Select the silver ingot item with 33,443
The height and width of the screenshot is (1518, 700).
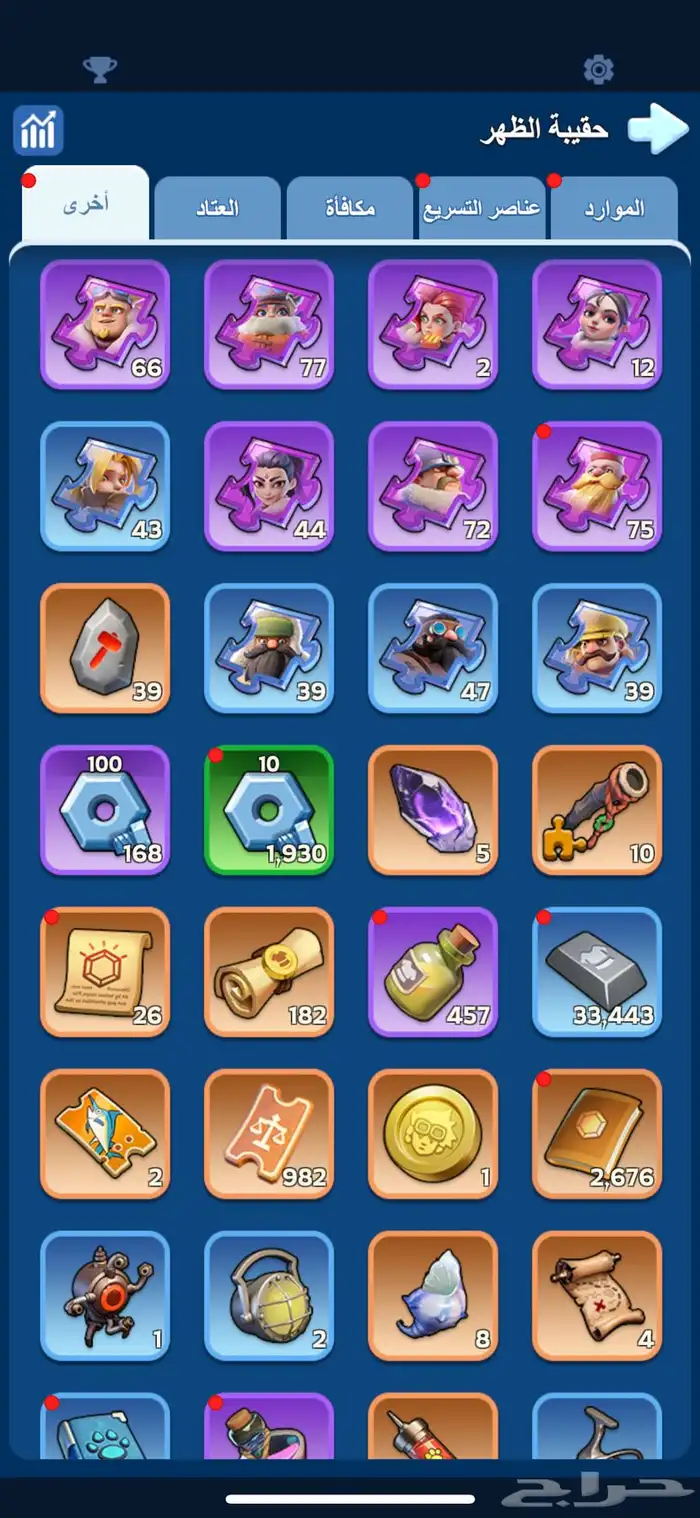click(x=597, y=972)
